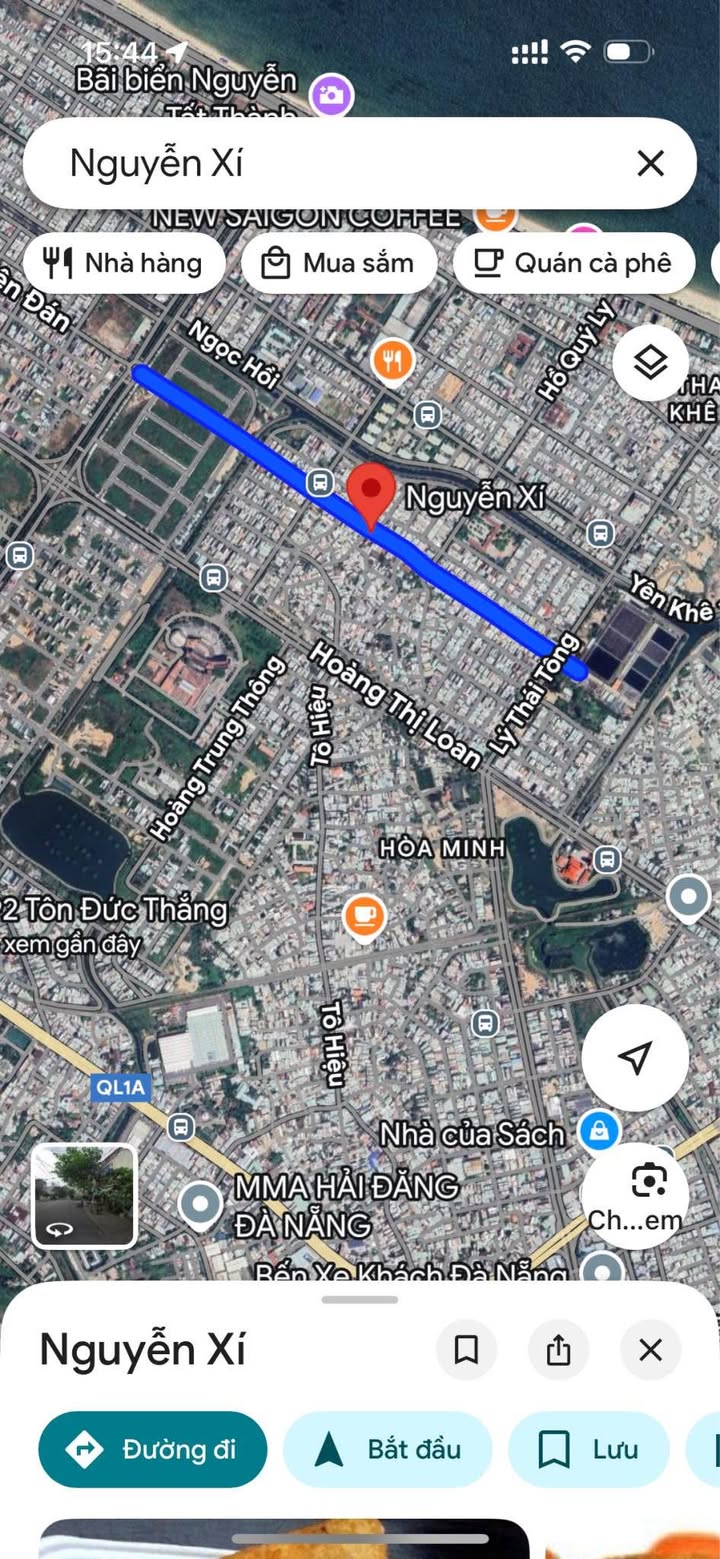Screen dimensions: 720x1559
Task: Open the Street View thumbnail
Action: click(x=85, y=1197)
